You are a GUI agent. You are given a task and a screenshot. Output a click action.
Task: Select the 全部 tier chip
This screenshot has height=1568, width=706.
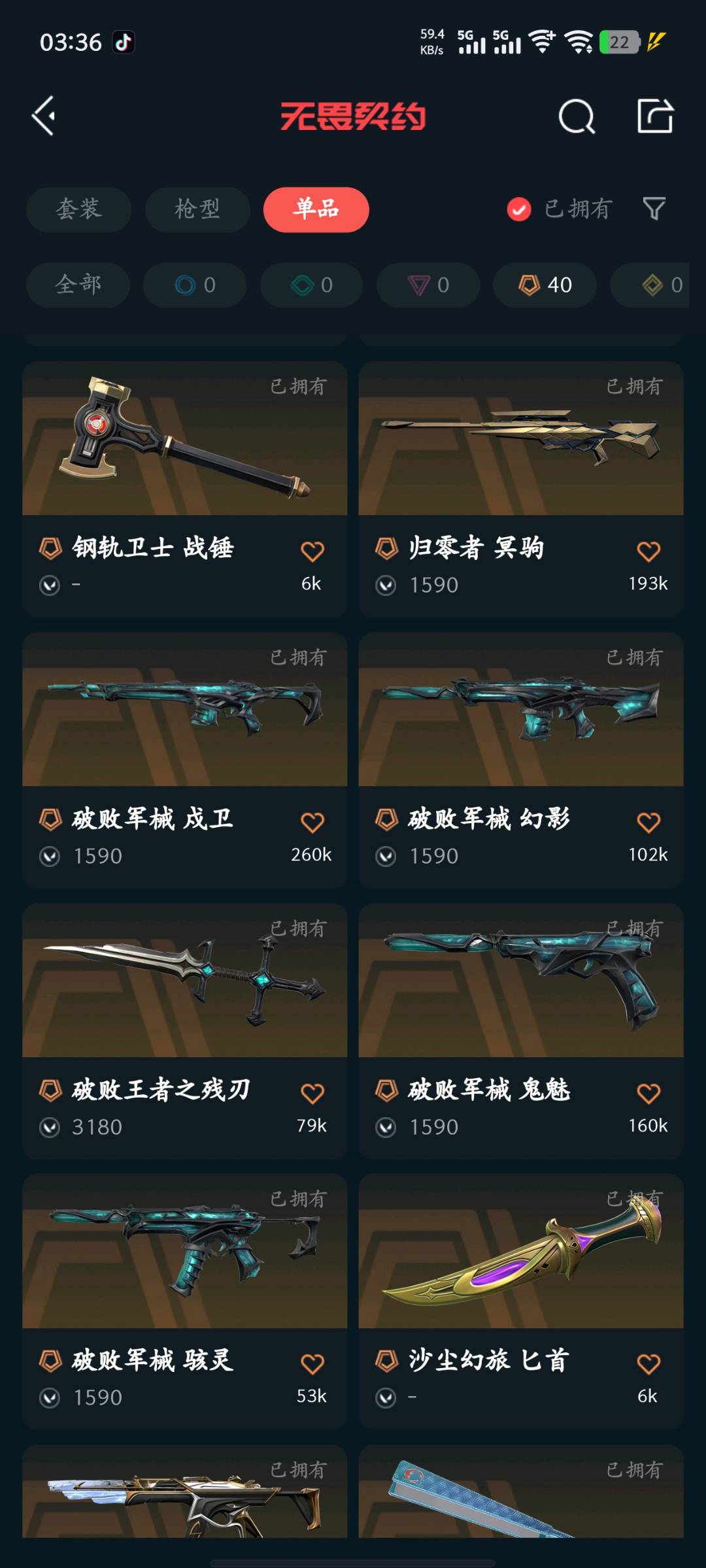pos(78,285)
